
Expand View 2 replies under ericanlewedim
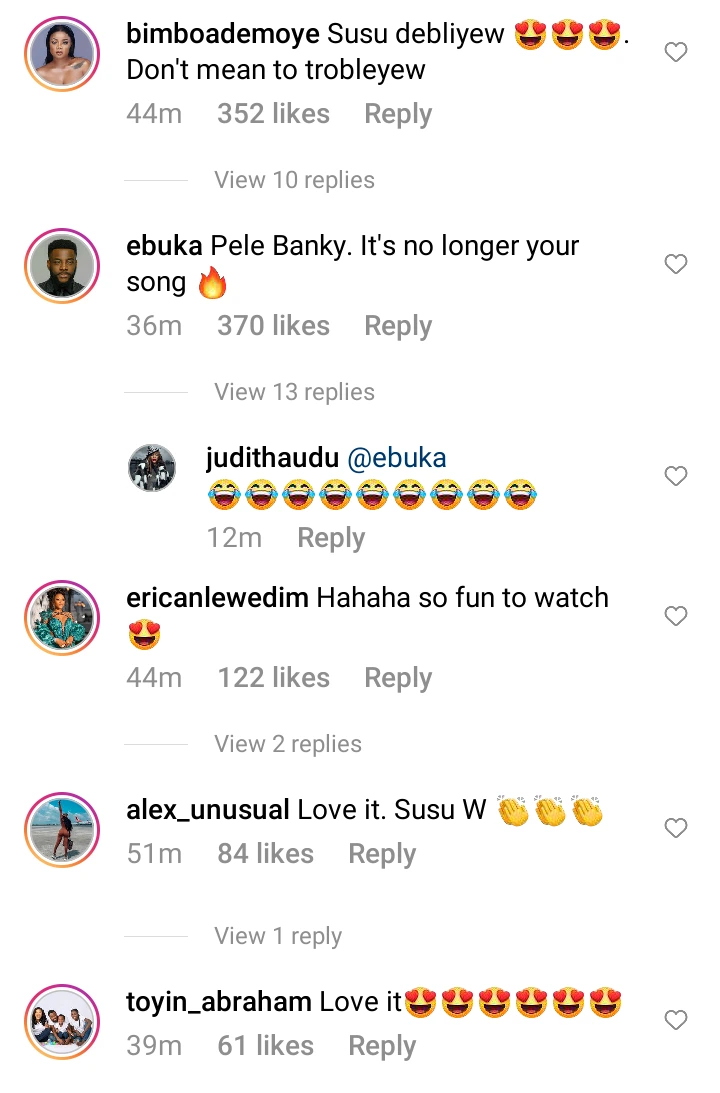point(288,745)
